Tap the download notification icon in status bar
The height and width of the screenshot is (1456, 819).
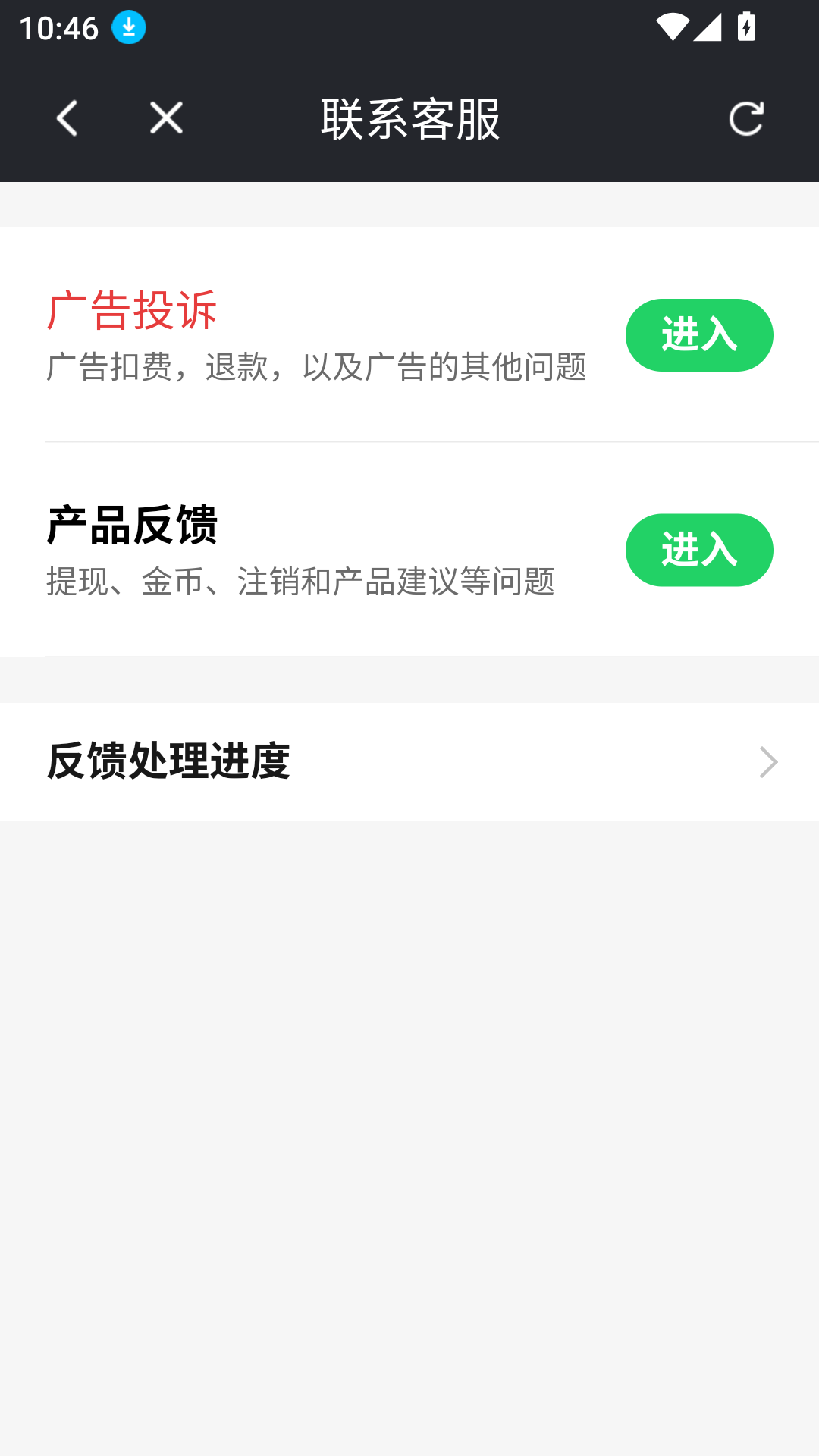click(127, 27)
